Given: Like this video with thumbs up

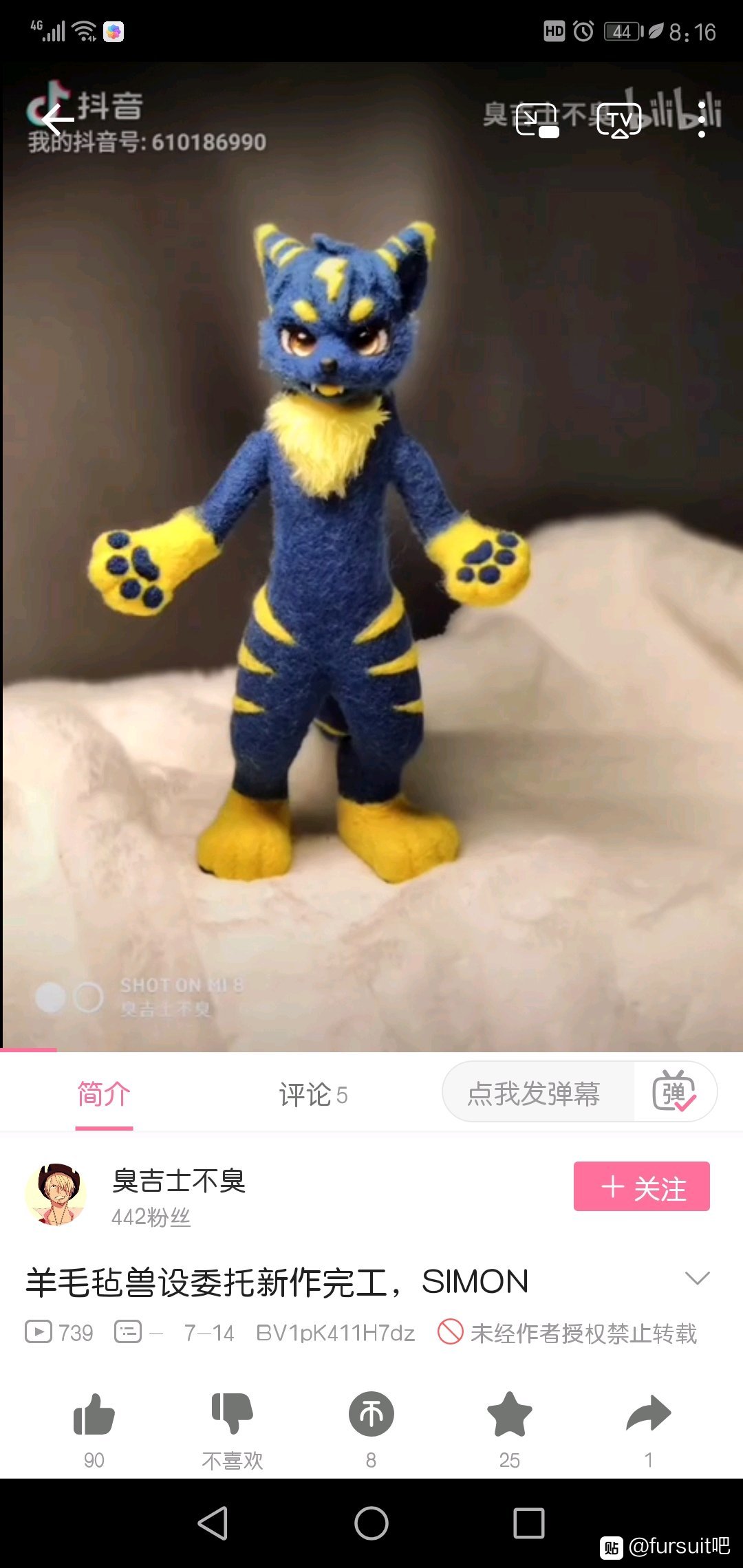Looking at the screenshot, I should [x=94, y=1416].
